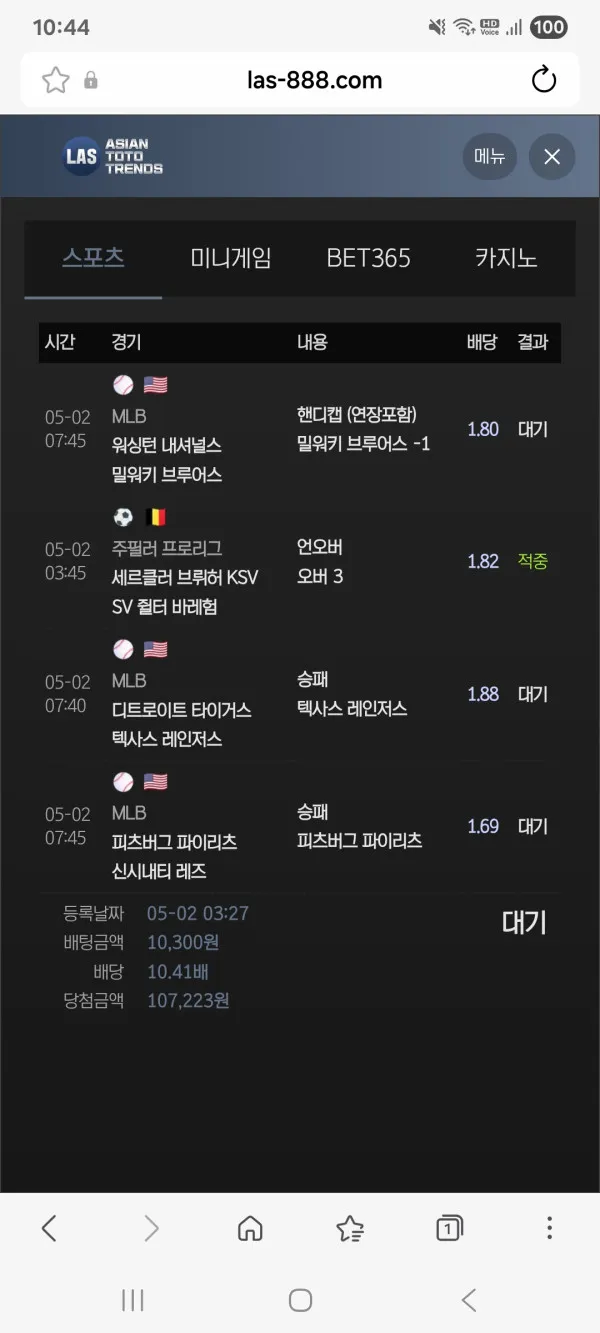Image resolution: width=600 pixels, height=1333 pixels.
Task: Open the browser tabs switcher
Action: pos(450,1228)
